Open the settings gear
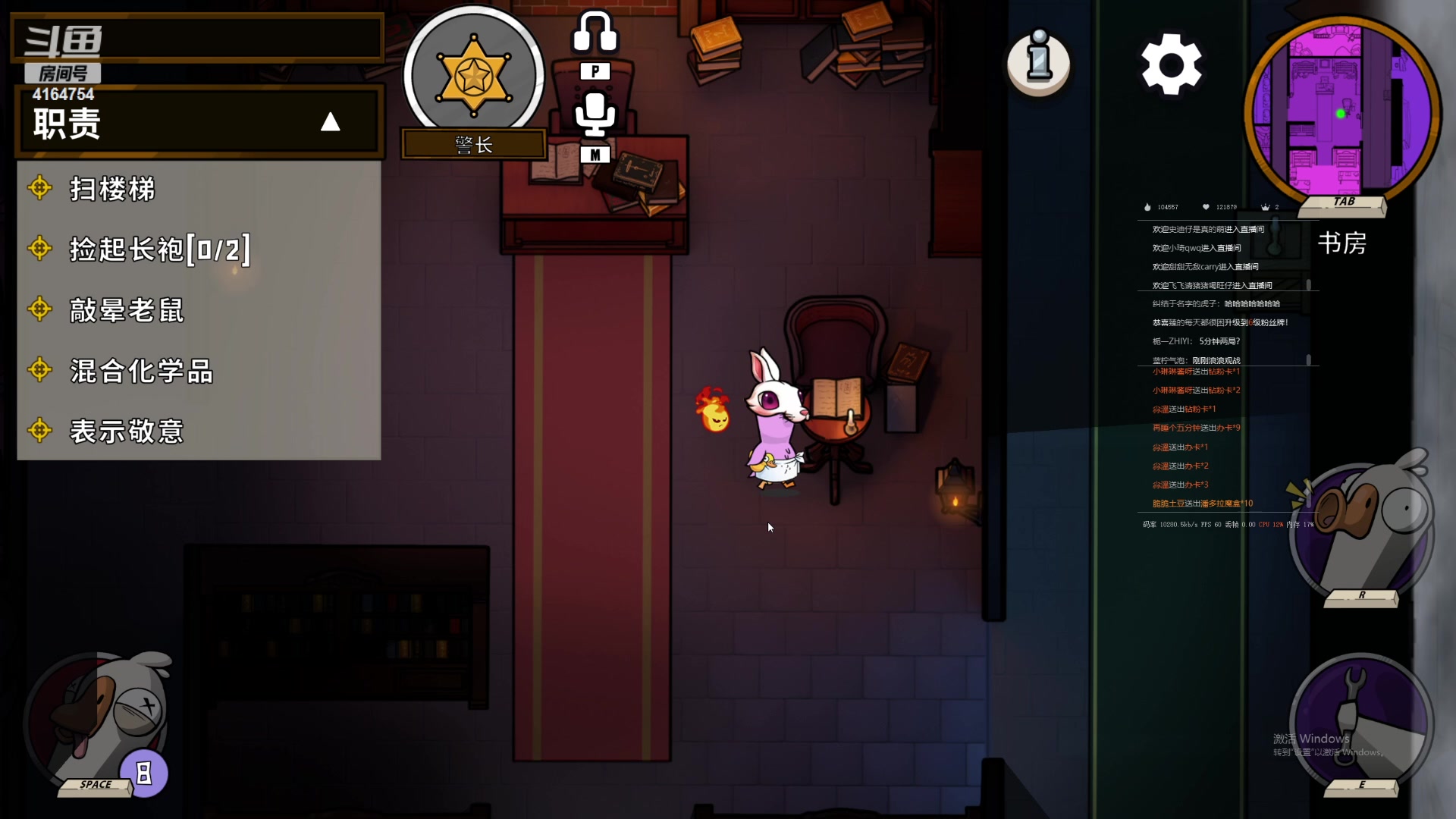Viewport: 1456px width, 819px height. point(1171,64)
